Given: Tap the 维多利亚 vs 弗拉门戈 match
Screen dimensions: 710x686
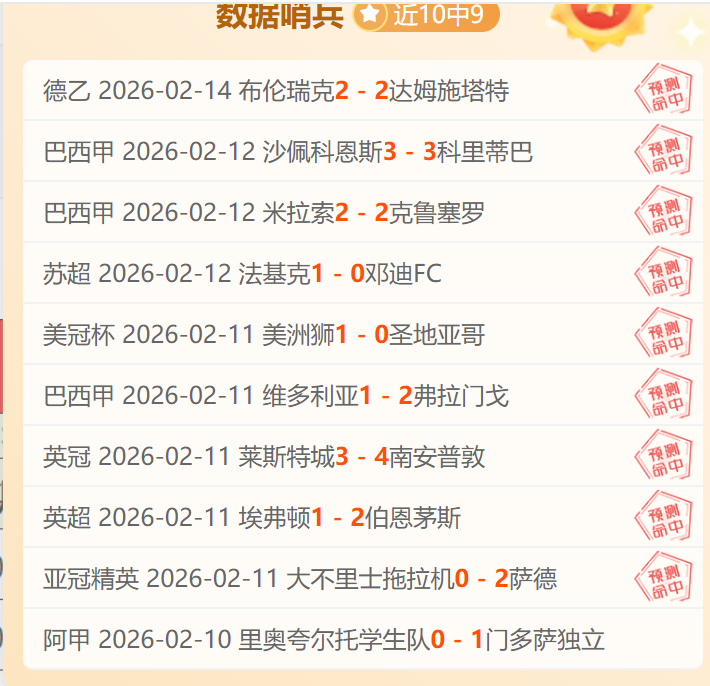Looking at the screenshot, I should [277, 396].
